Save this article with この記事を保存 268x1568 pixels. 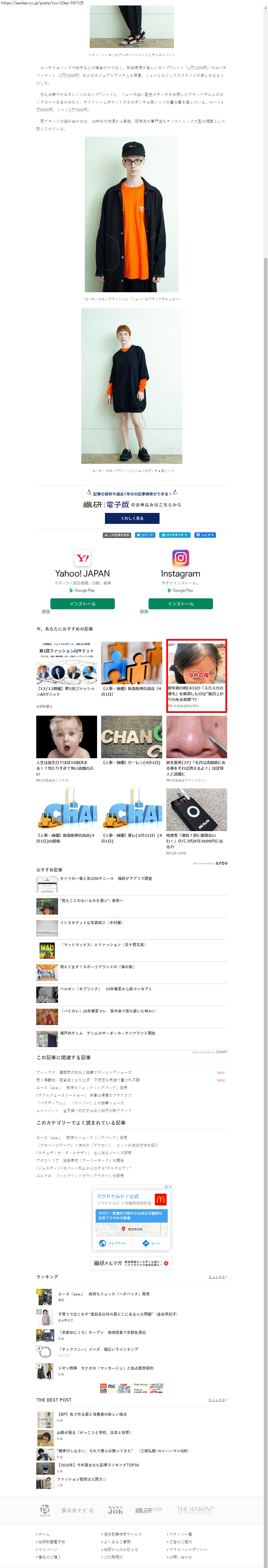pos(117,535)
